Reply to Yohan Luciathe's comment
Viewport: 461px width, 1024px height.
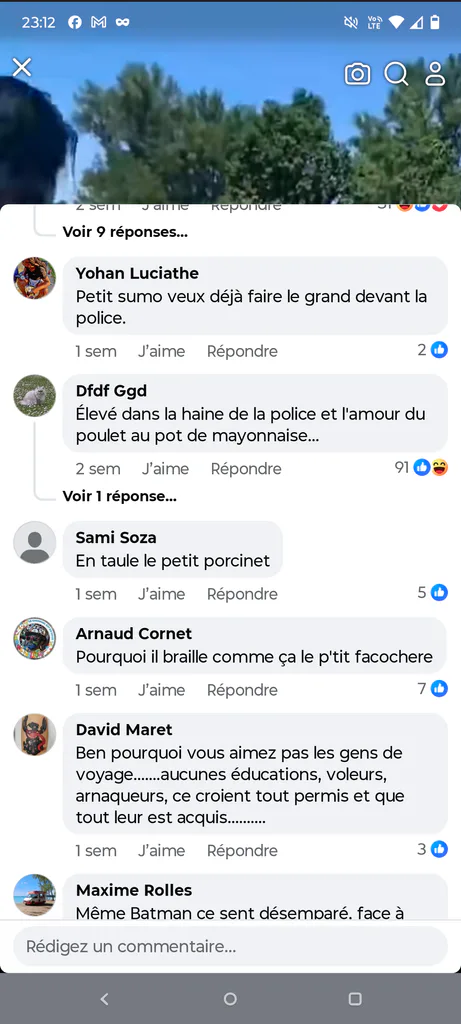point(242,351)
